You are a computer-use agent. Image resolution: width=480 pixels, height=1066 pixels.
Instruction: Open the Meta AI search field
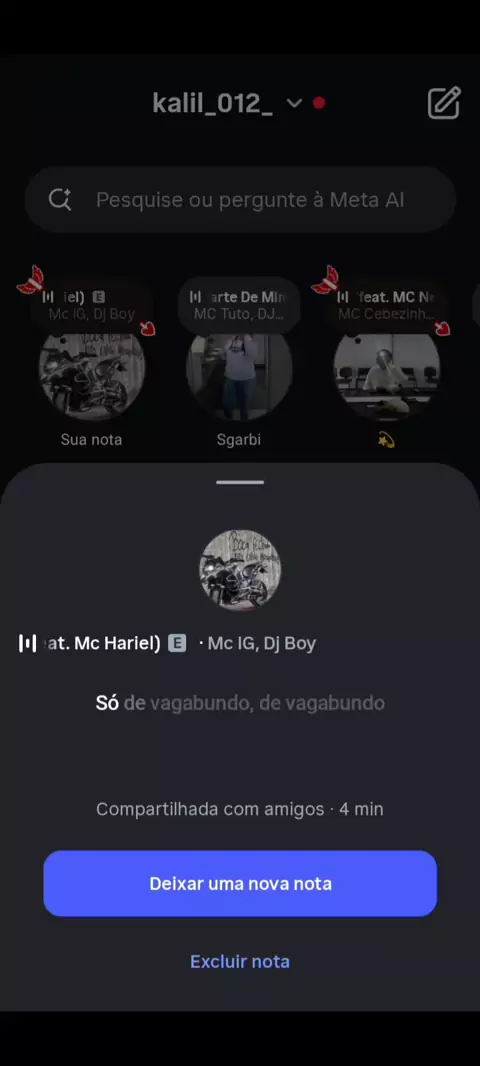pos(240,199)
